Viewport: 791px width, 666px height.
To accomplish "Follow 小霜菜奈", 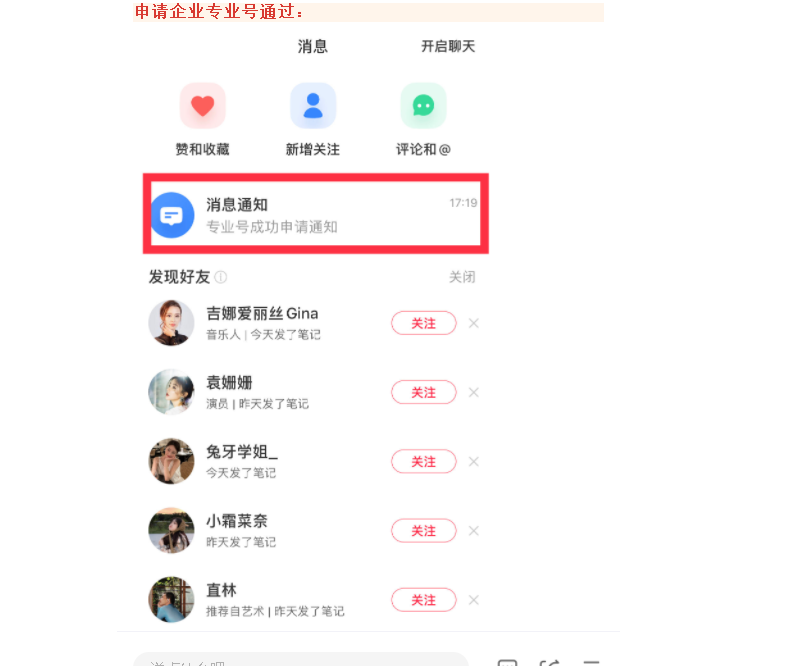I will (423, 530).
